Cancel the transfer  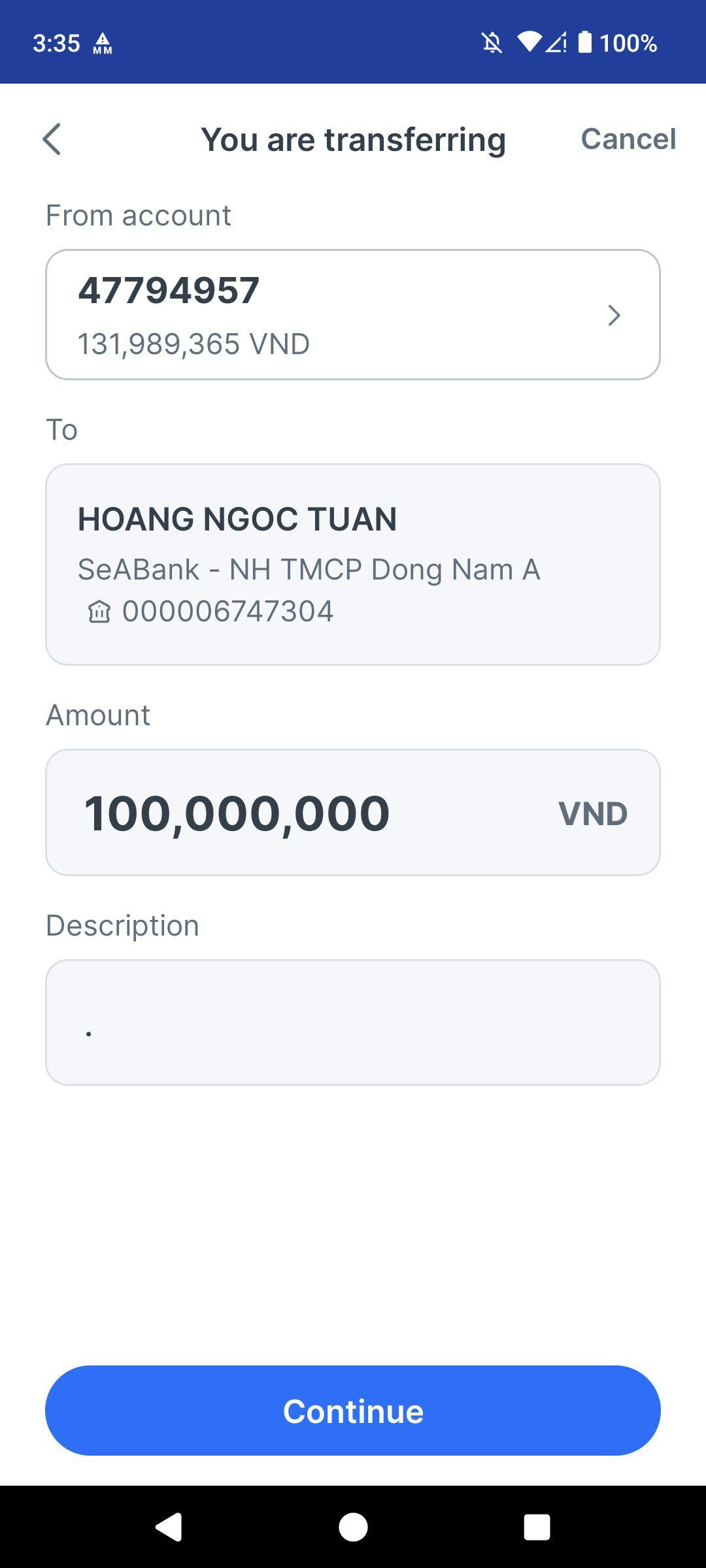coord(628,139)
